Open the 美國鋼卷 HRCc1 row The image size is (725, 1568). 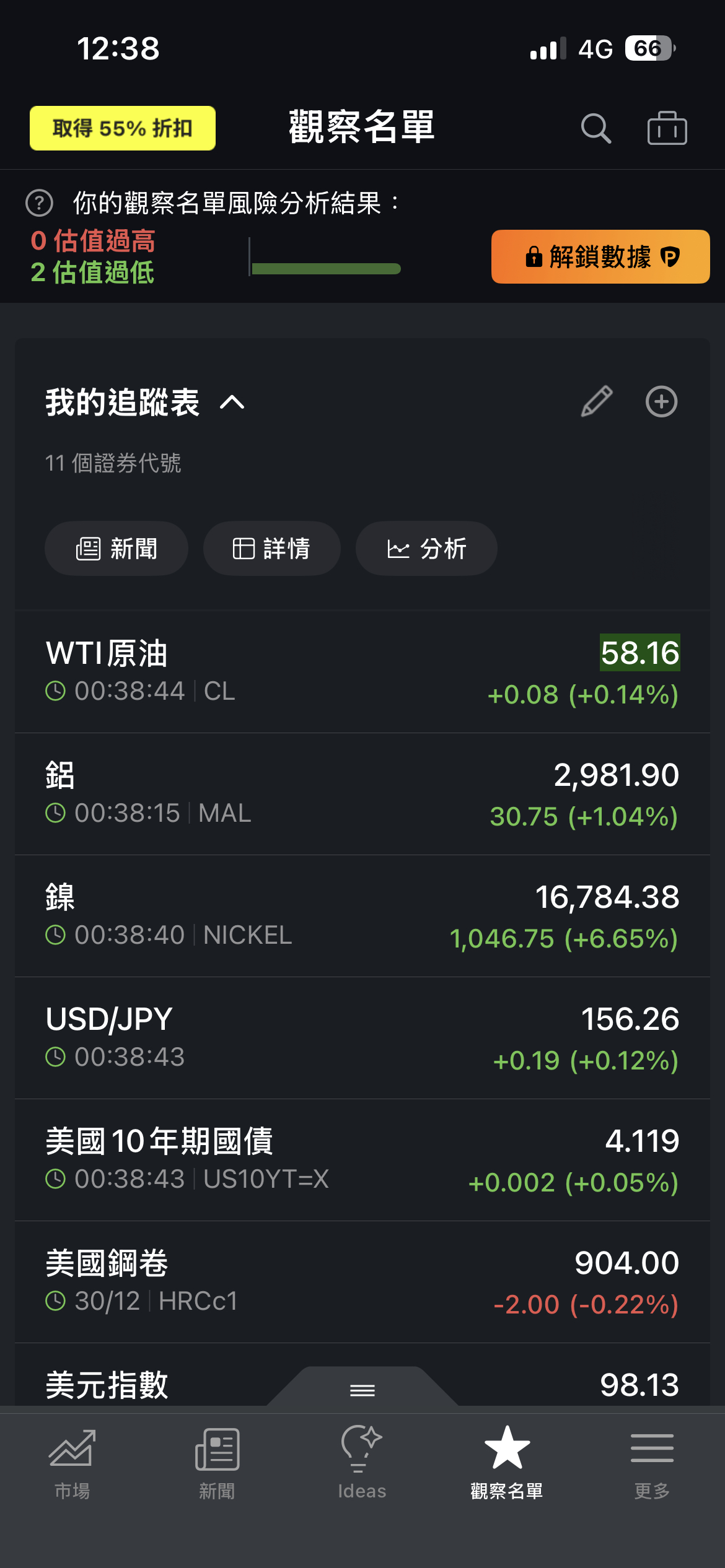tap(362, 1282)
